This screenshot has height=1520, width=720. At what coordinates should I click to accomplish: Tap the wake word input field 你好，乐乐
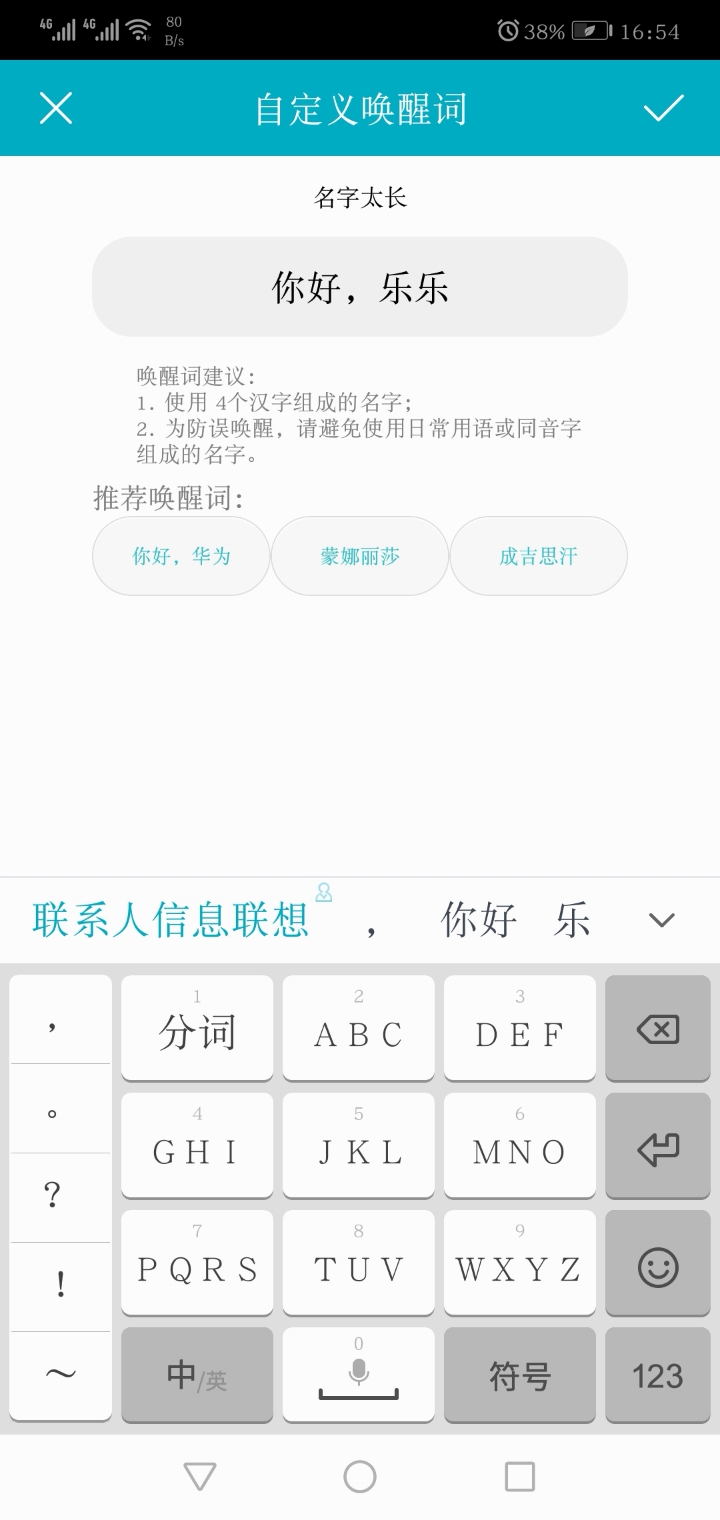click(359, 286)
